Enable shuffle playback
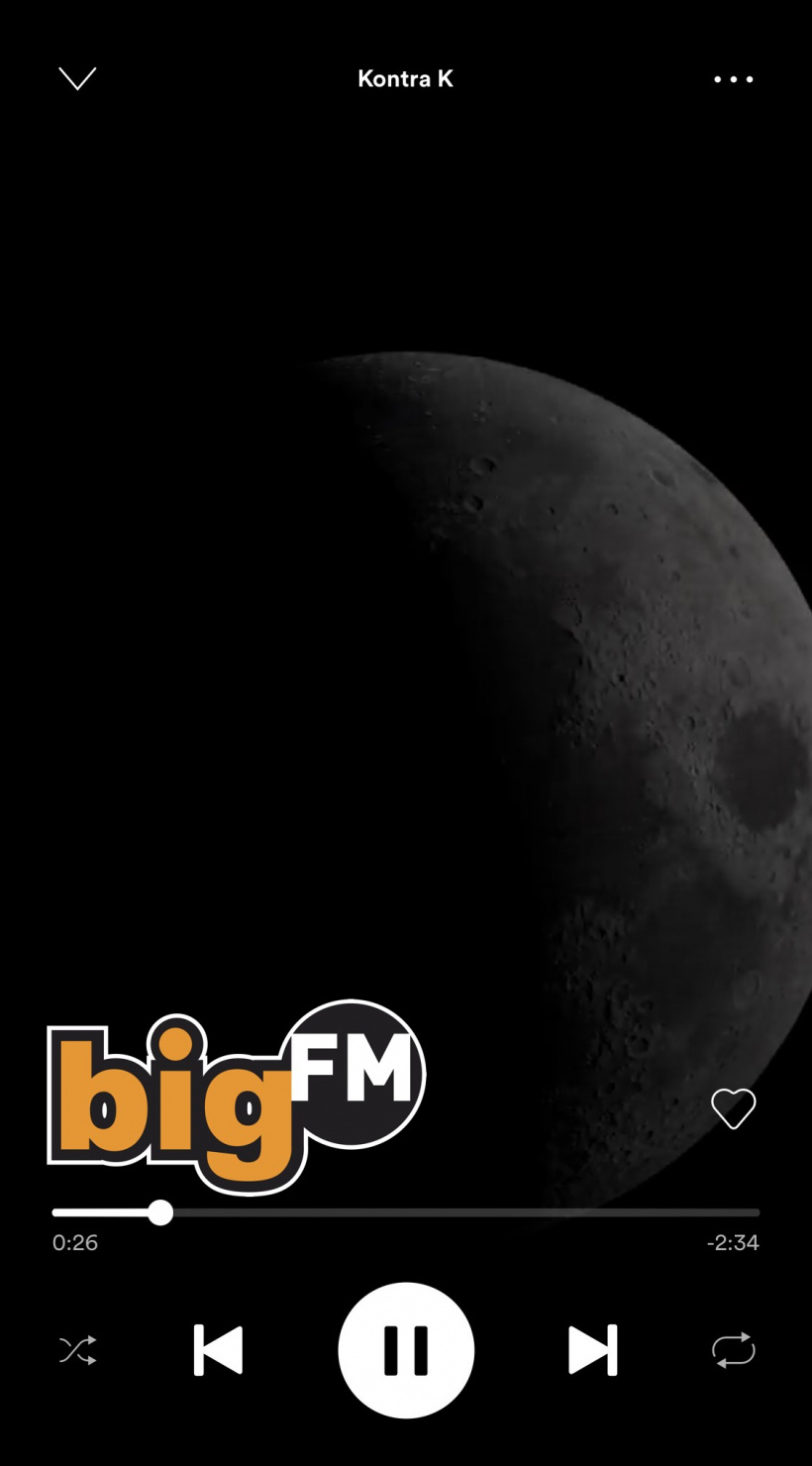 coord(77,1350)
